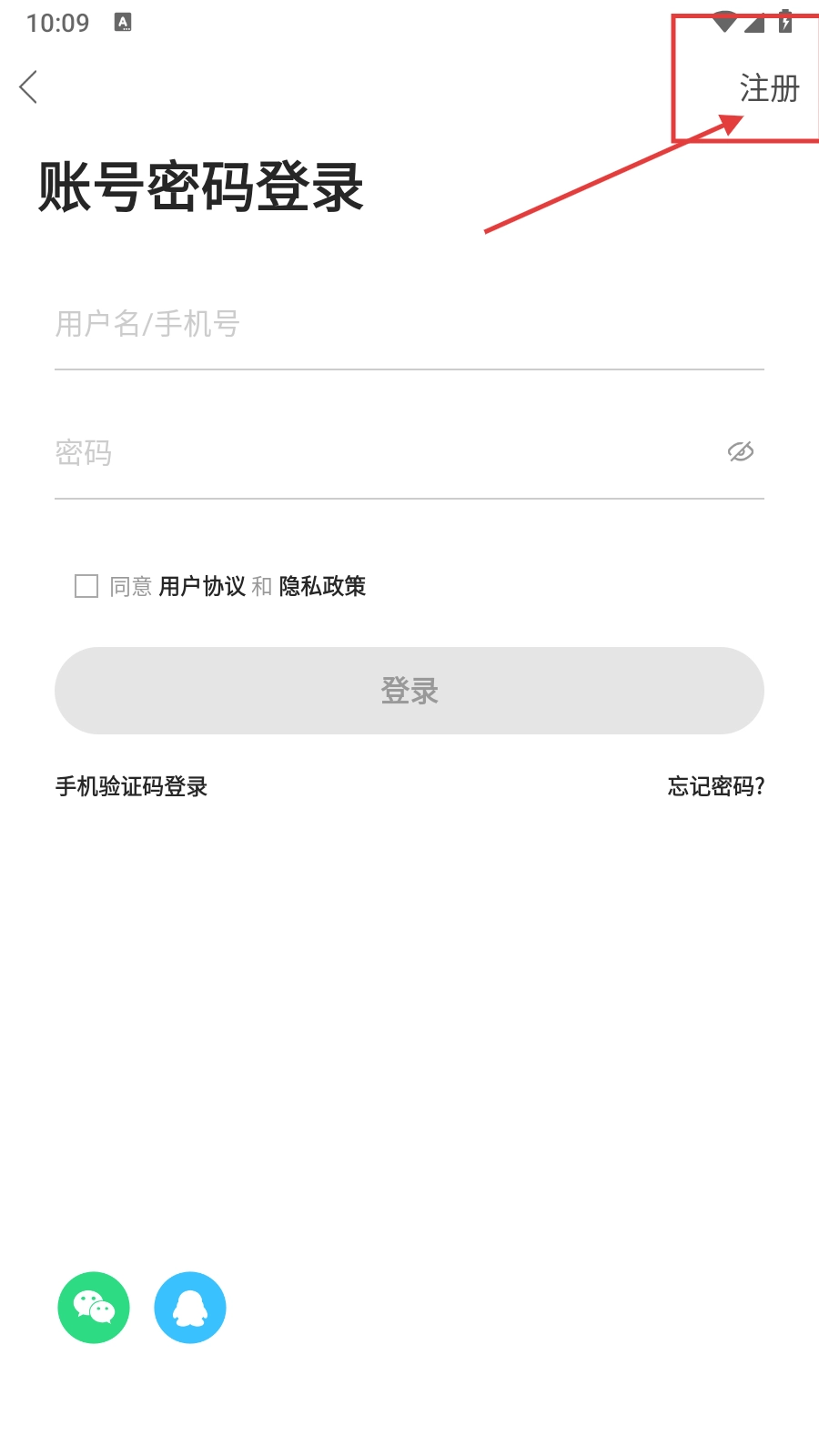Toggle password visibility eye icon
The width and height of the screenshot is (819, 1456).
pos(741,452)
